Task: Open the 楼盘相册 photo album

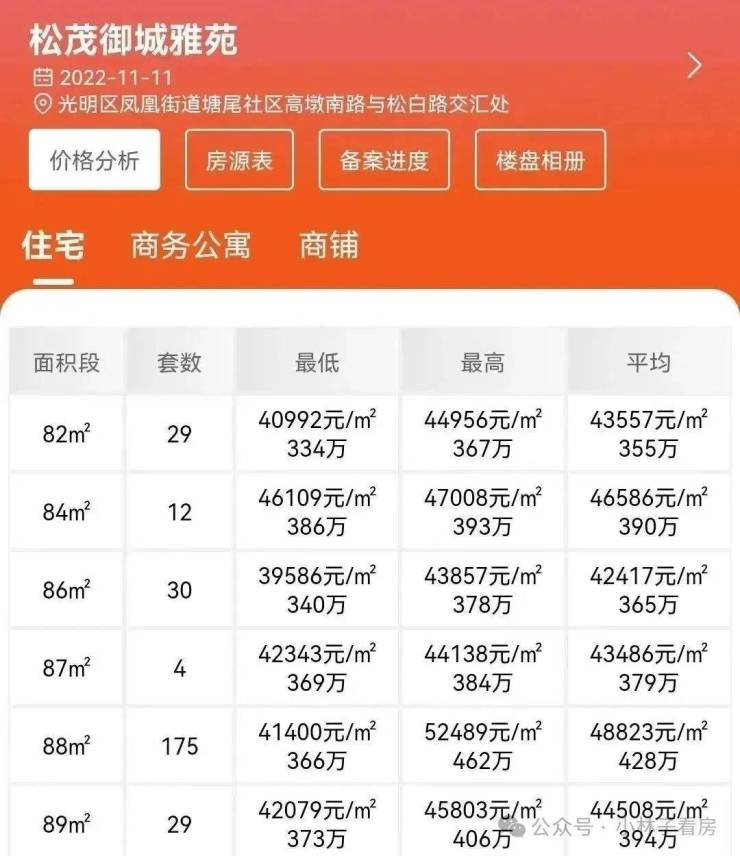Action: [x=540, y=160]
